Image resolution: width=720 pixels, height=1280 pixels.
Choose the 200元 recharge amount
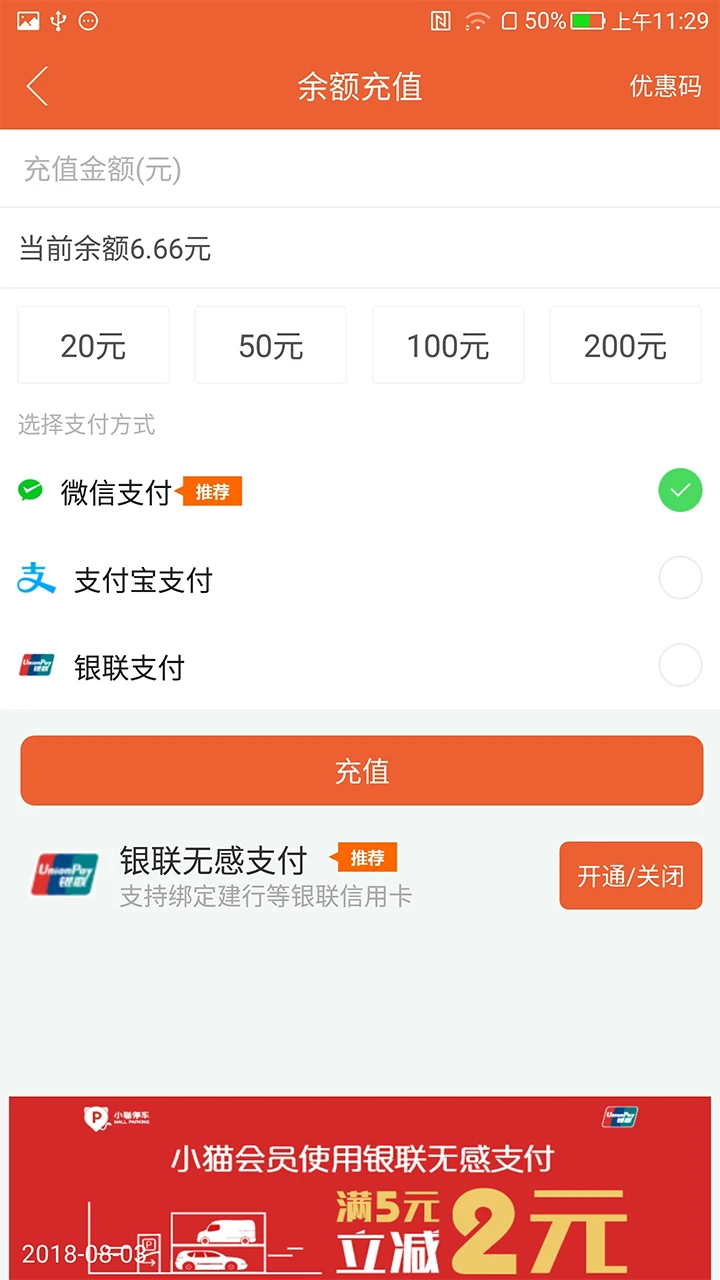[x=625, y=344]
